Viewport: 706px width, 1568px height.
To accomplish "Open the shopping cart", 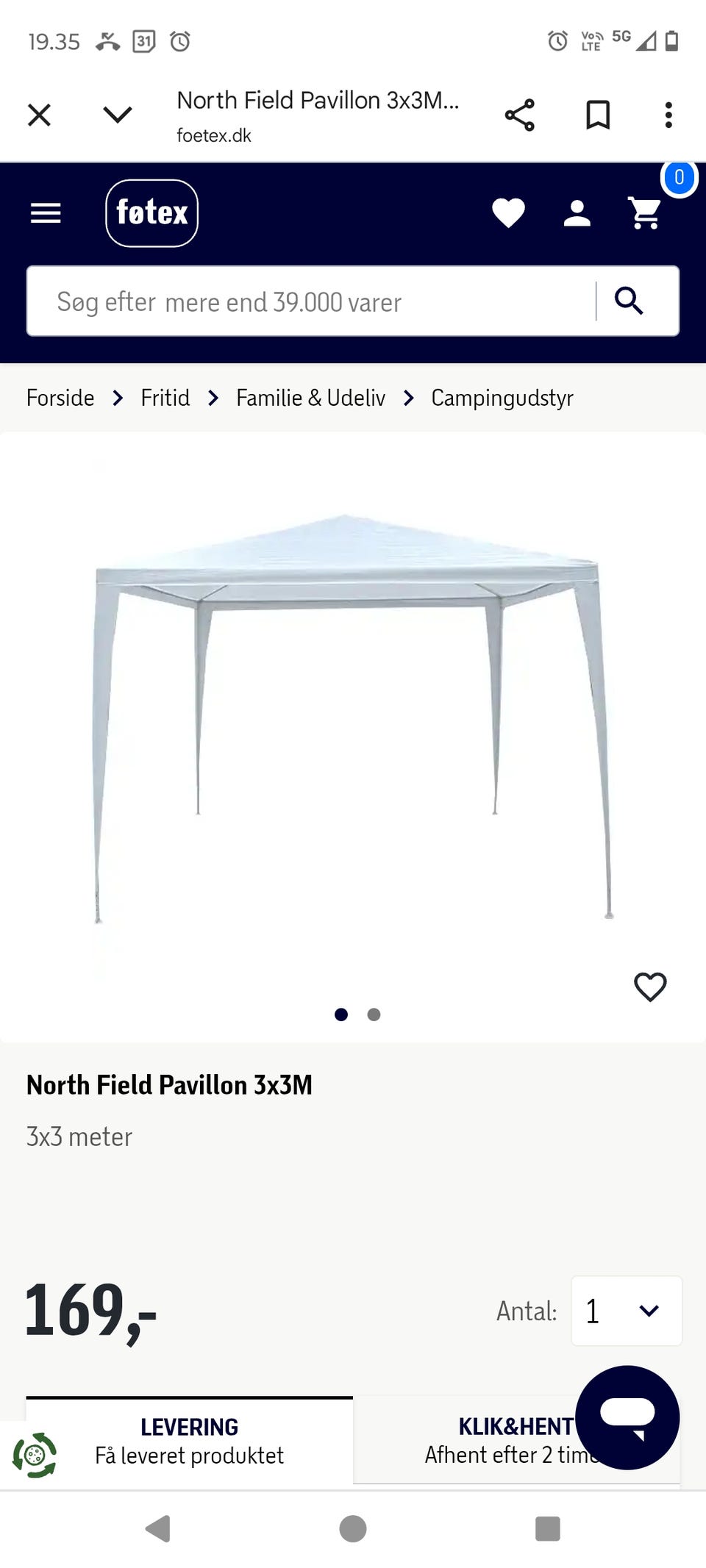I will pos(645,213).
